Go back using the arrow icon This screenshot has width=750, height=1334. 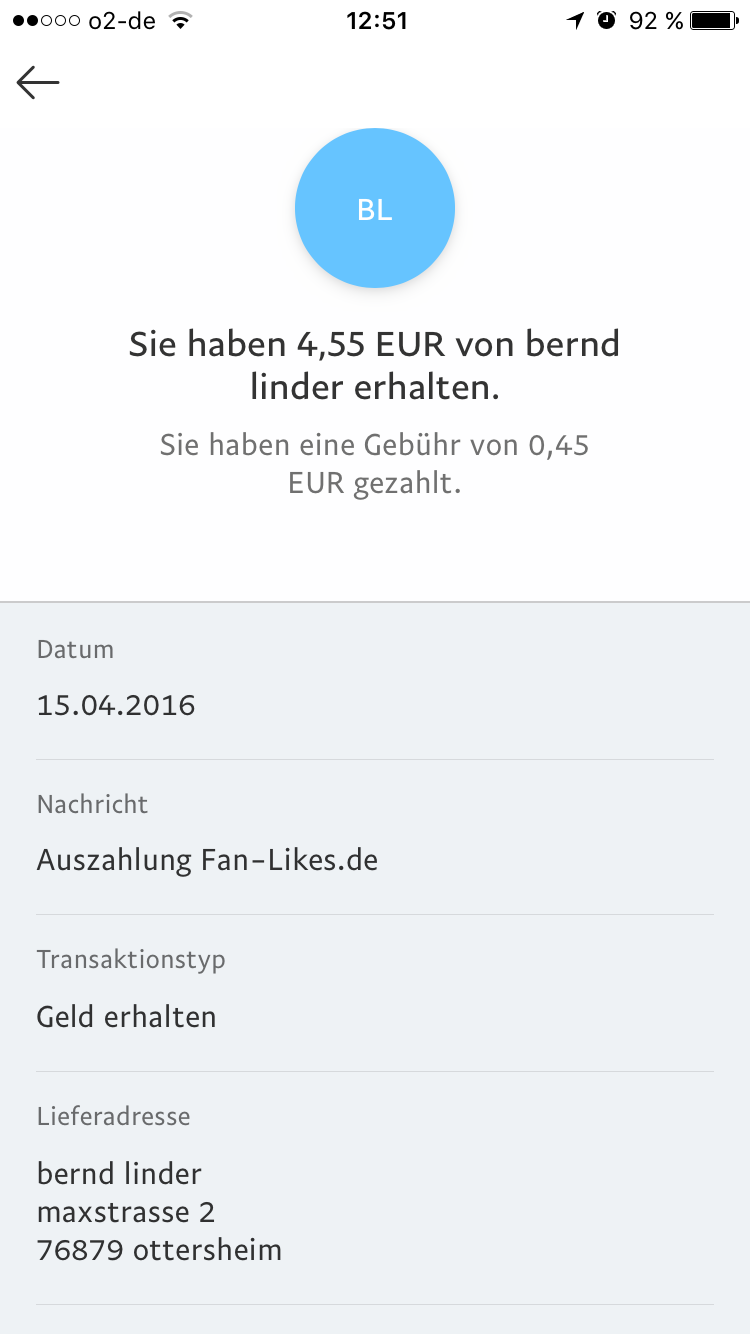point(38,82)
